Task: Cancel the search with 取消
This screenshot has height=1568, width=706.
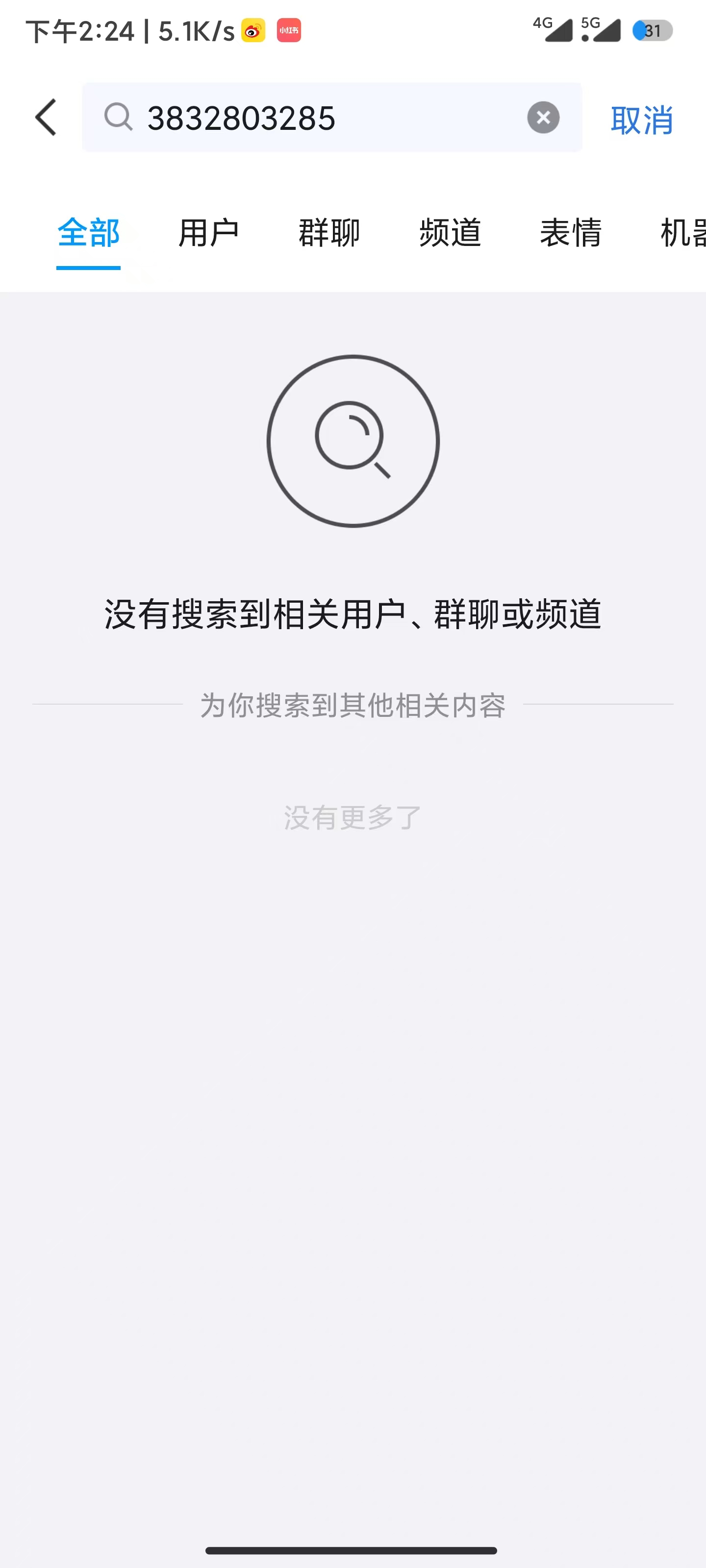Action: tap(641, 119)
